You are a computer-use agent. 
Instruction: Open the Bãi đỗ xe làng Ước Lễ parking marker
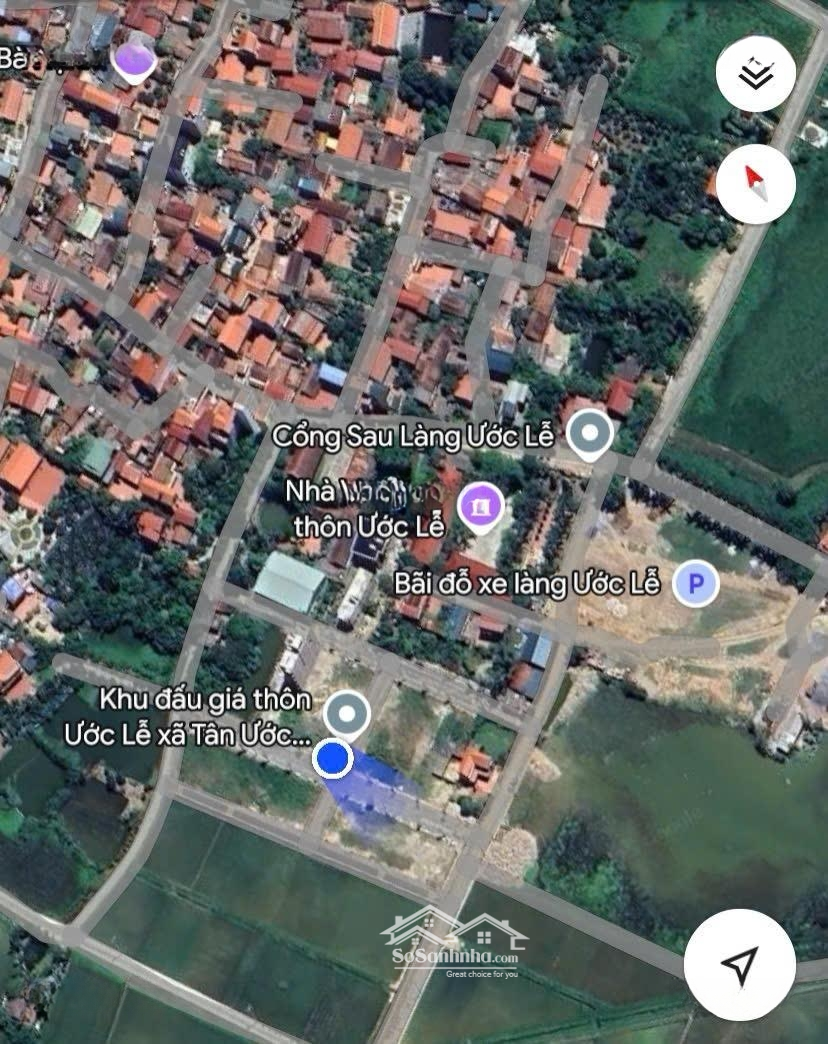695,583
